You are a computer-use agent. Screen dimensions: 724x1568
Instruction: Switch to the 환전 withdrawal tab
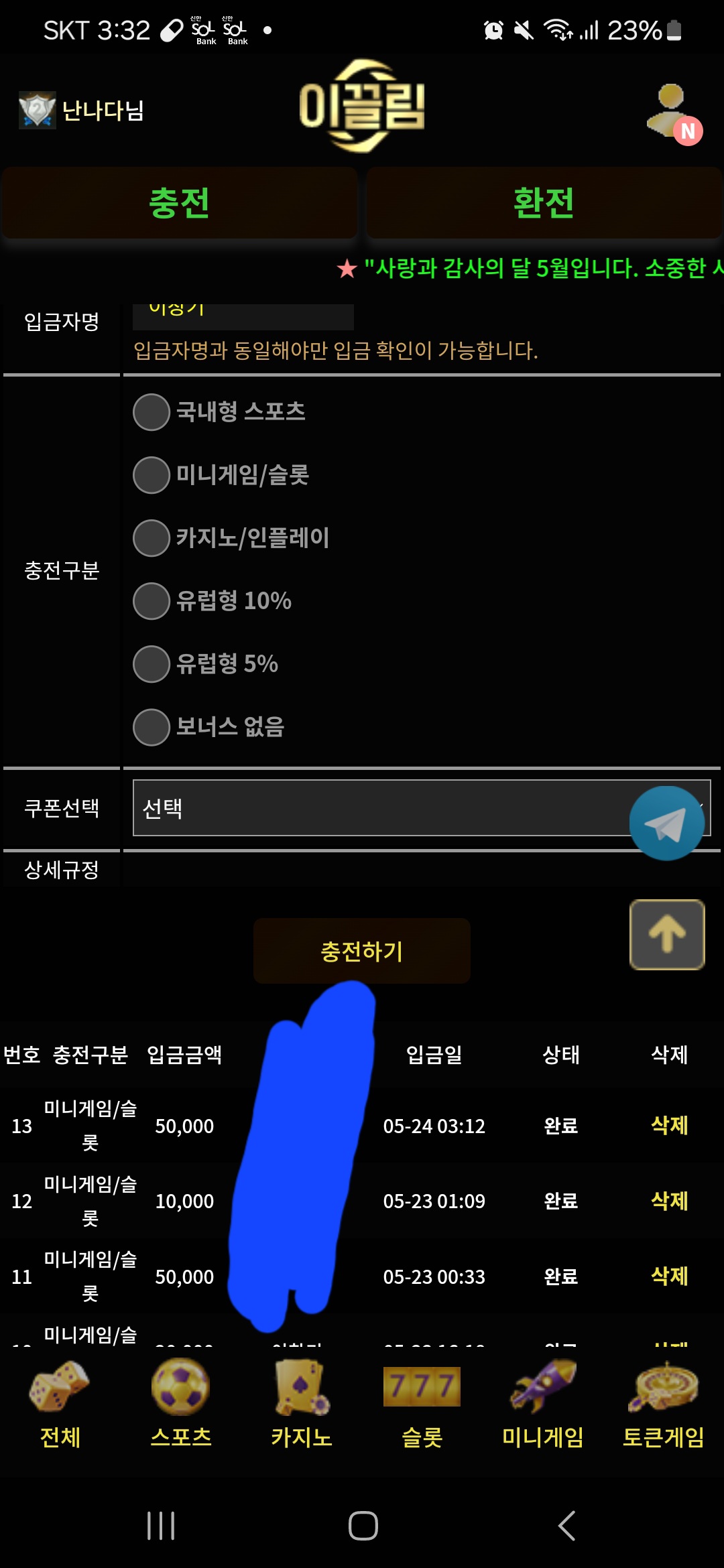[544, 203]
